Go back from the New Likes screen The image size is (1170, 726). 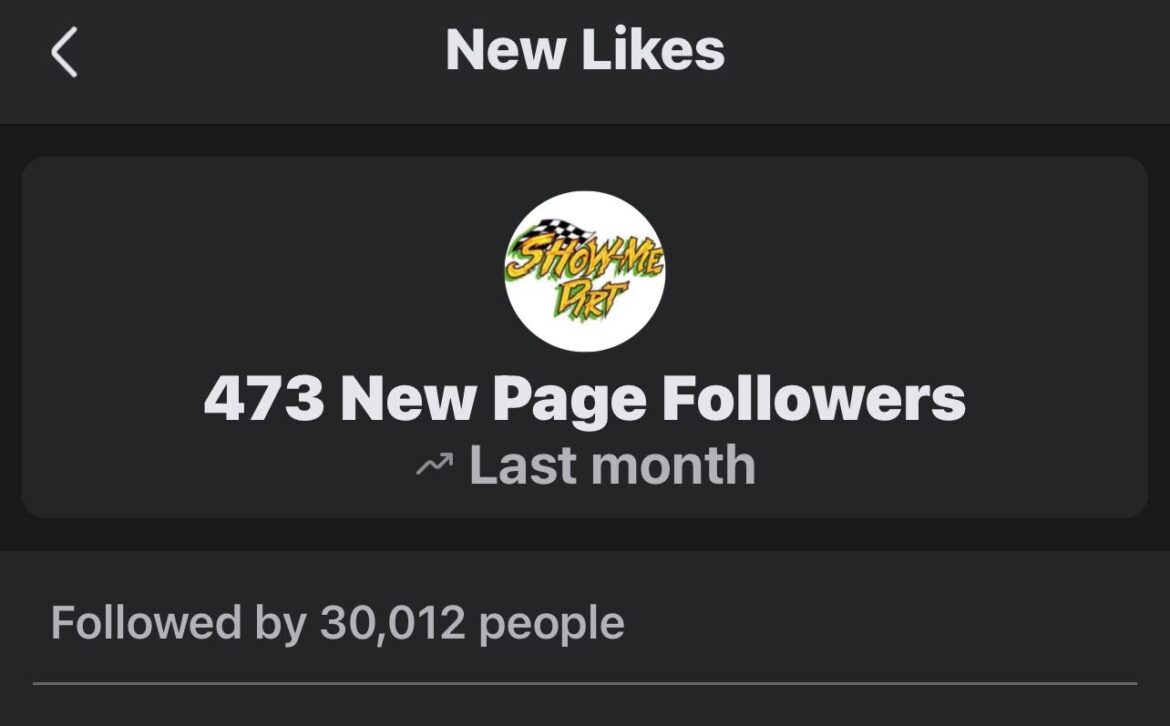64,53
